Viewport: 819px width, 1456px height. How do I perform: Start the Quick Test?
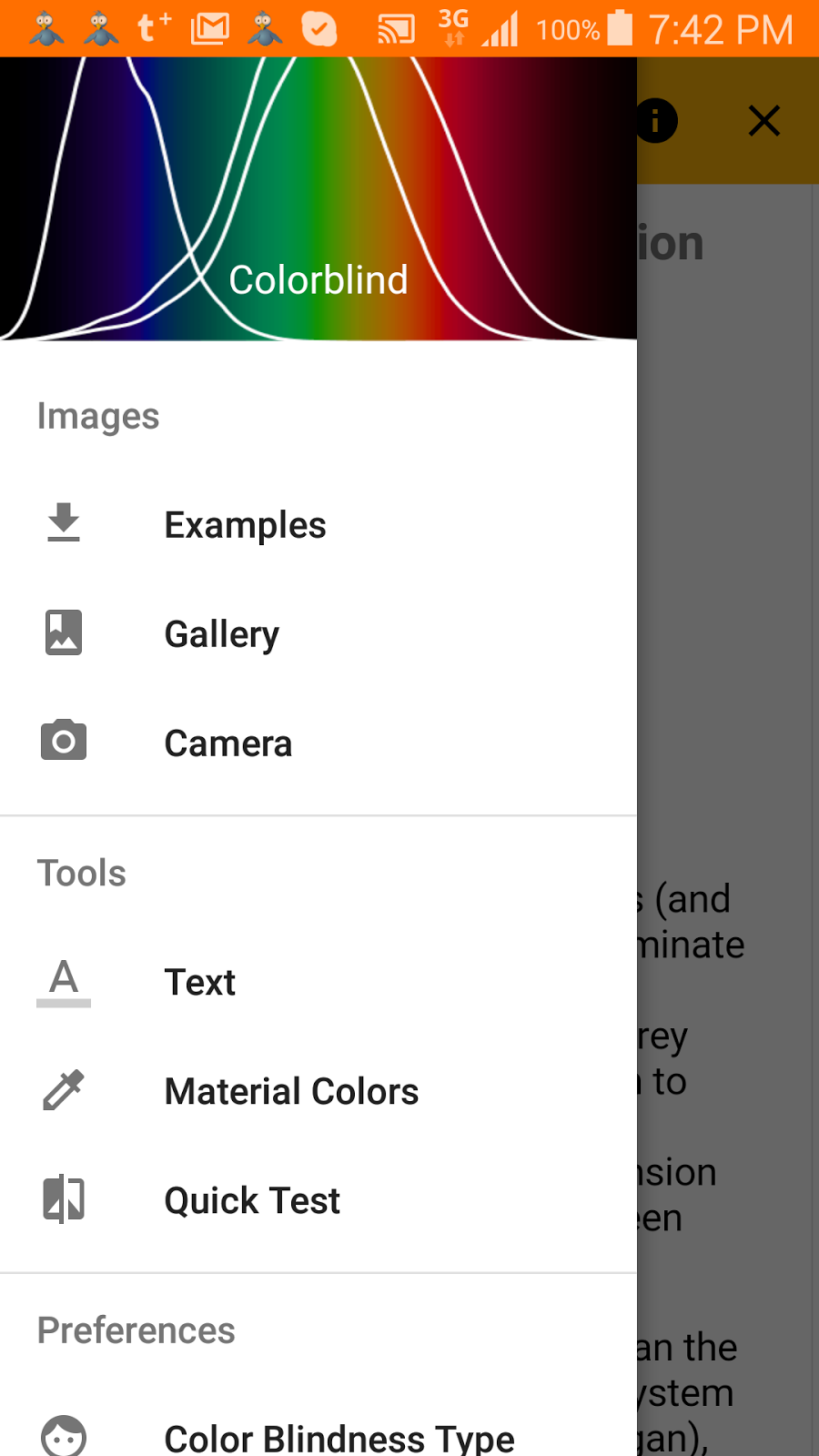click(251, 1199)
